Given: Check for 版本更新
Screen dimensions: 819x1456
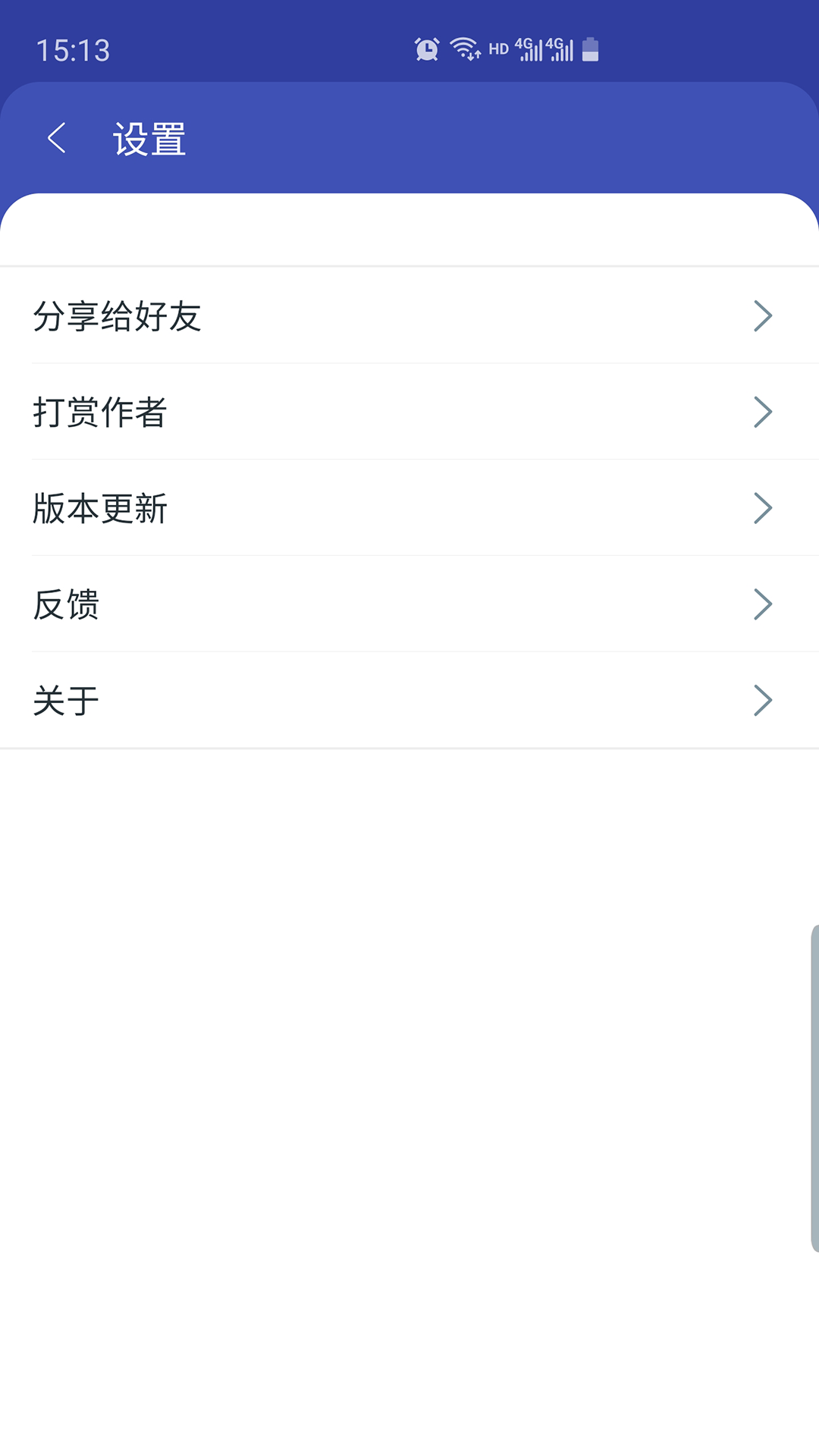Looking at the screenshot, I should (409, 508).
